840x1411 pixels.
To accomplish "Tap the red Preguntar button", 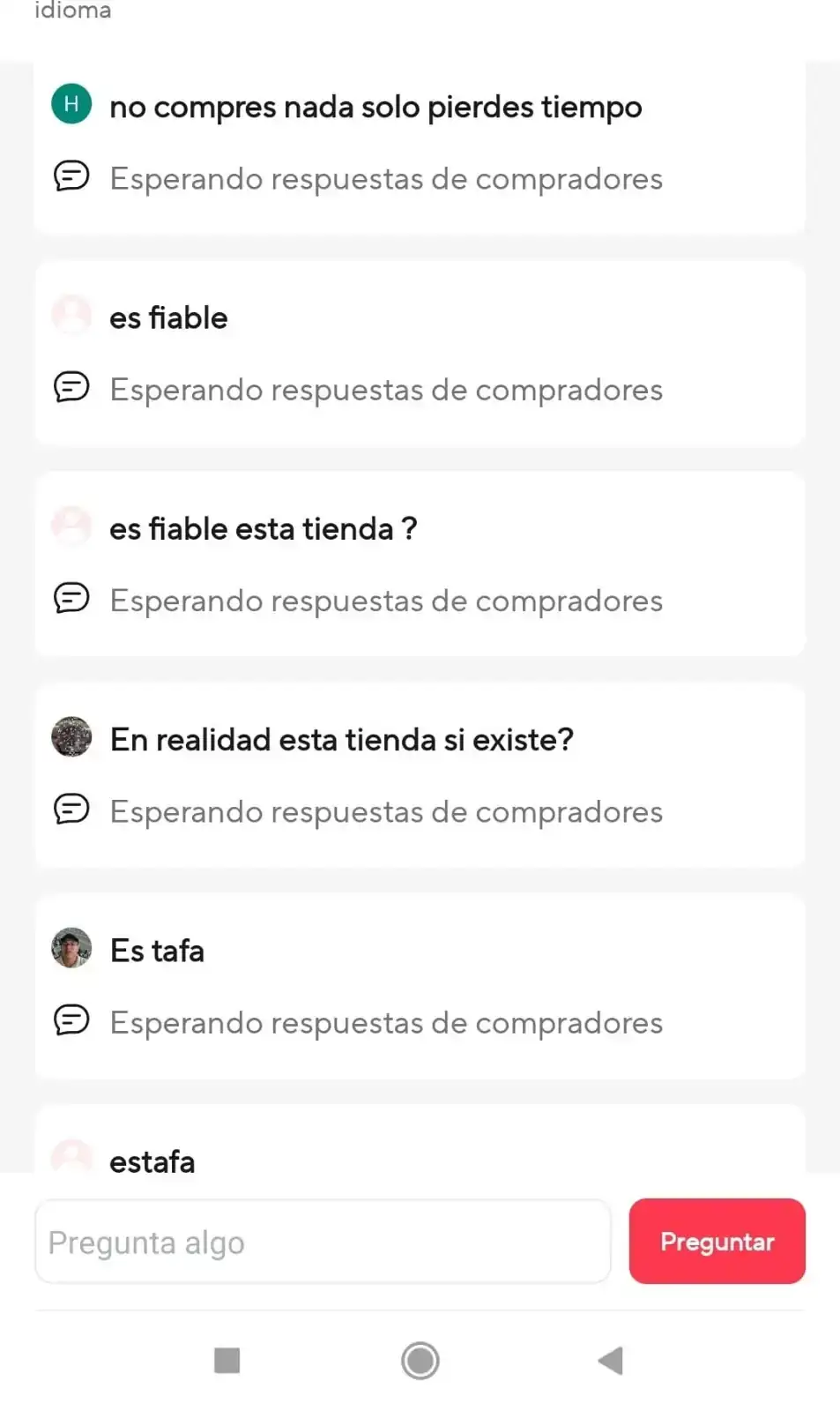I will 717,1241.
